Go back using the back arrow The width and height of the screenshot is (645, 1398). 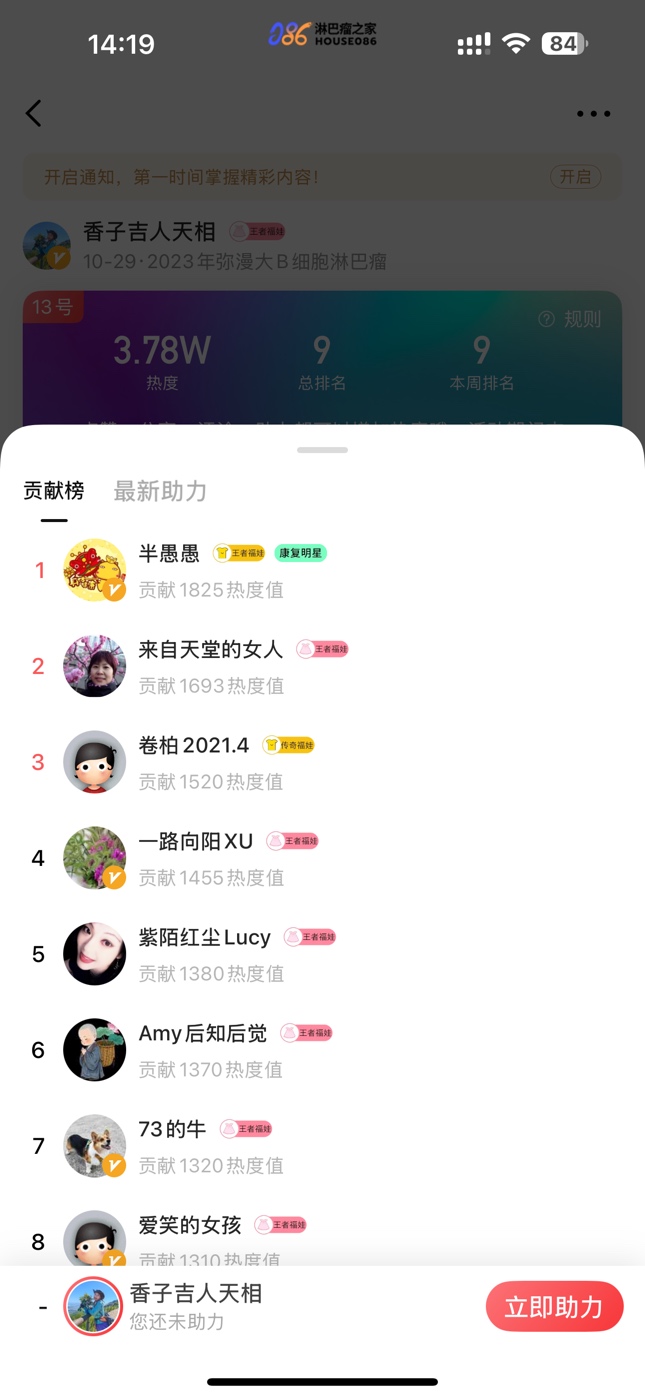34,113
